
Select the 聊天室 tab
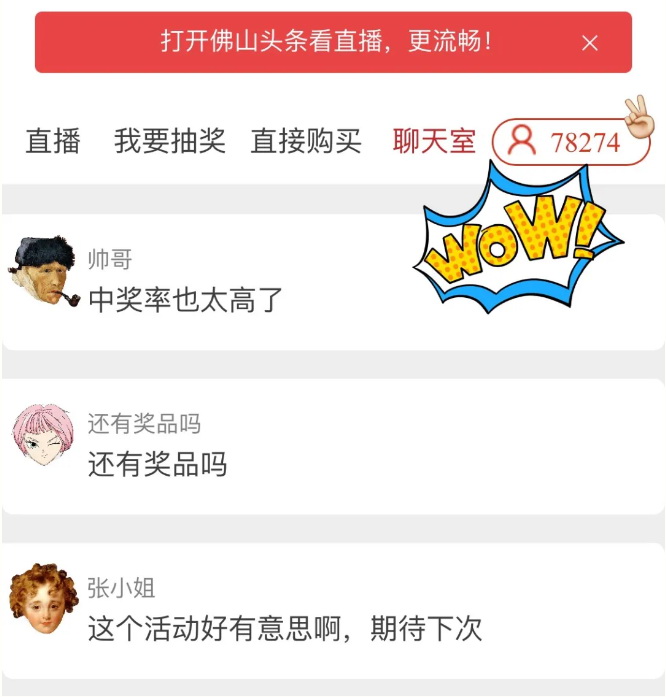tap(434, 141)
